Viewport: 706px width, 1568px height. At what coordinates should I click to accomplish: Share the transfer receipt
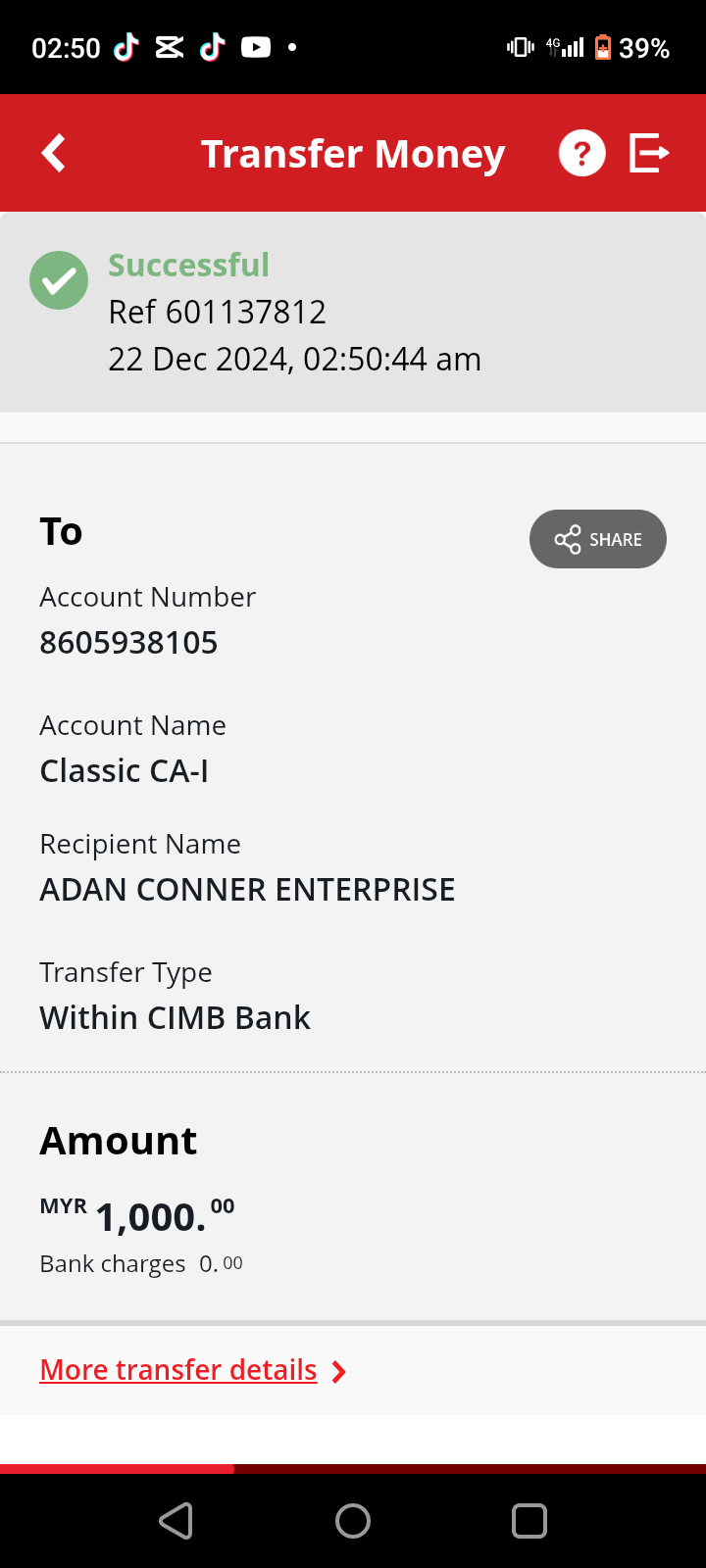pos(598,539)
